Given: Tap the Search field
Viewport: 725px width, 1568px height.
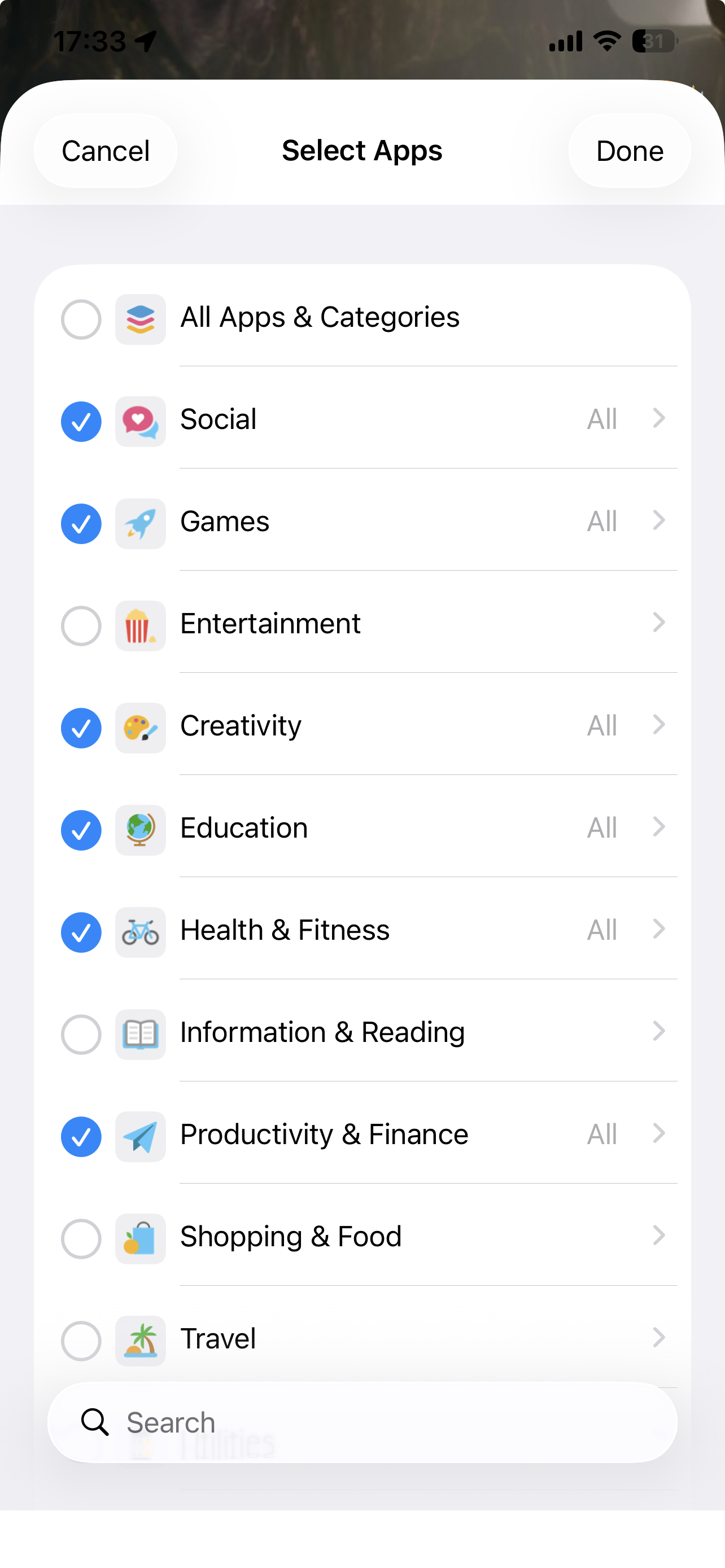Looking at the screenshot, I should click(x=361, y=1422).
